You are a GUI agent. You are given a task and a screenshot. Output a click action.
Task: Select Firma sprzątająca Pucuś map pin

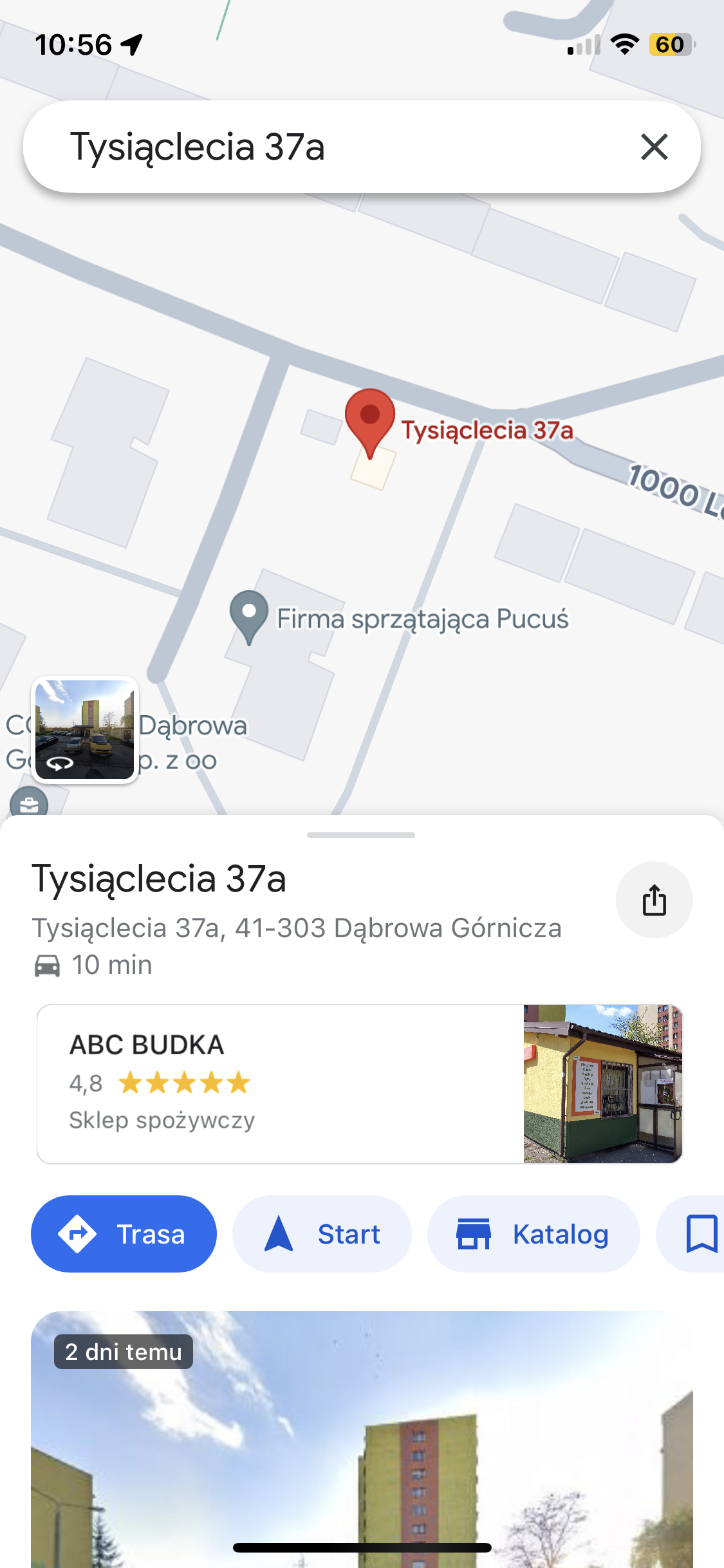coord(249,615)
